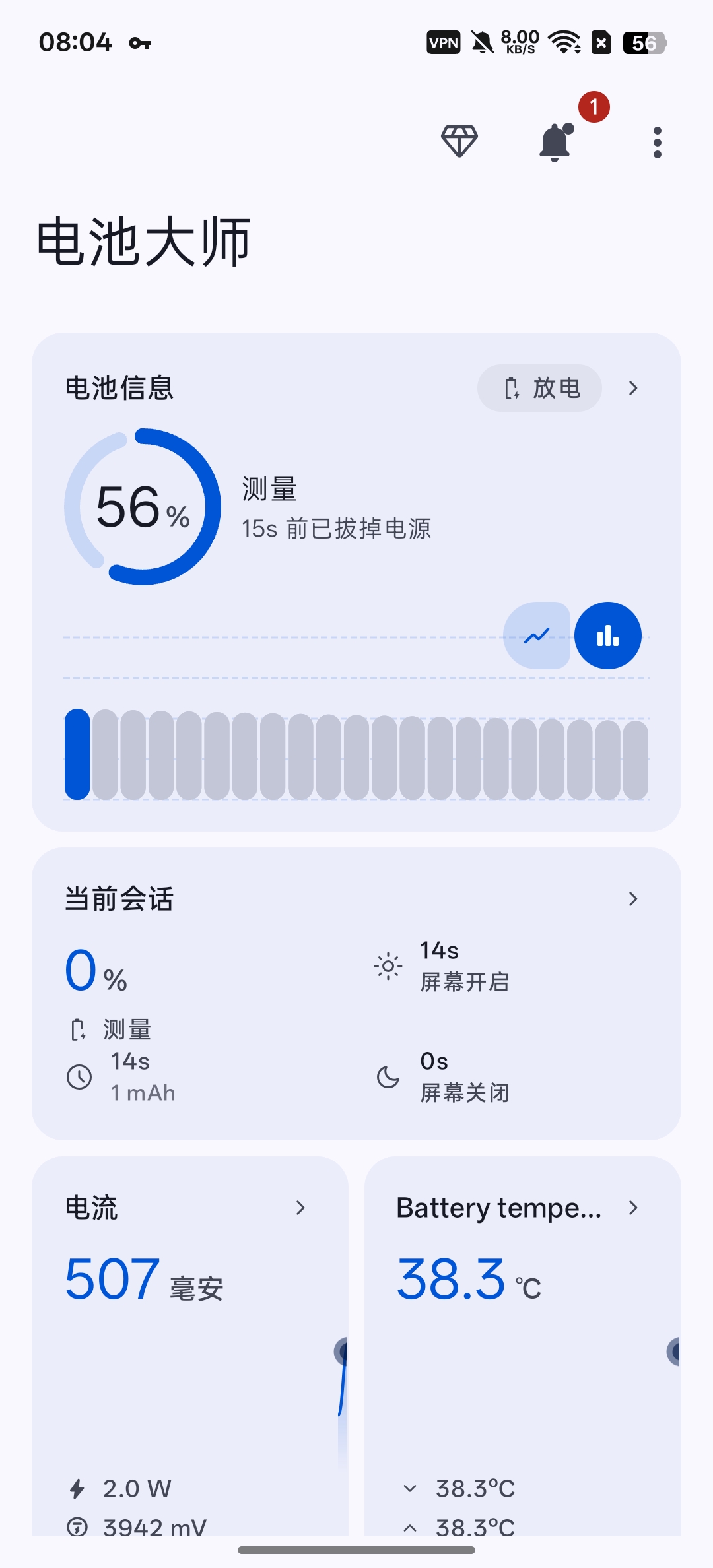Image resolution: width=713 pixels, height=1568 pixels.
Task: Open the three-dot overflow menu
Action: click(657, 143)
